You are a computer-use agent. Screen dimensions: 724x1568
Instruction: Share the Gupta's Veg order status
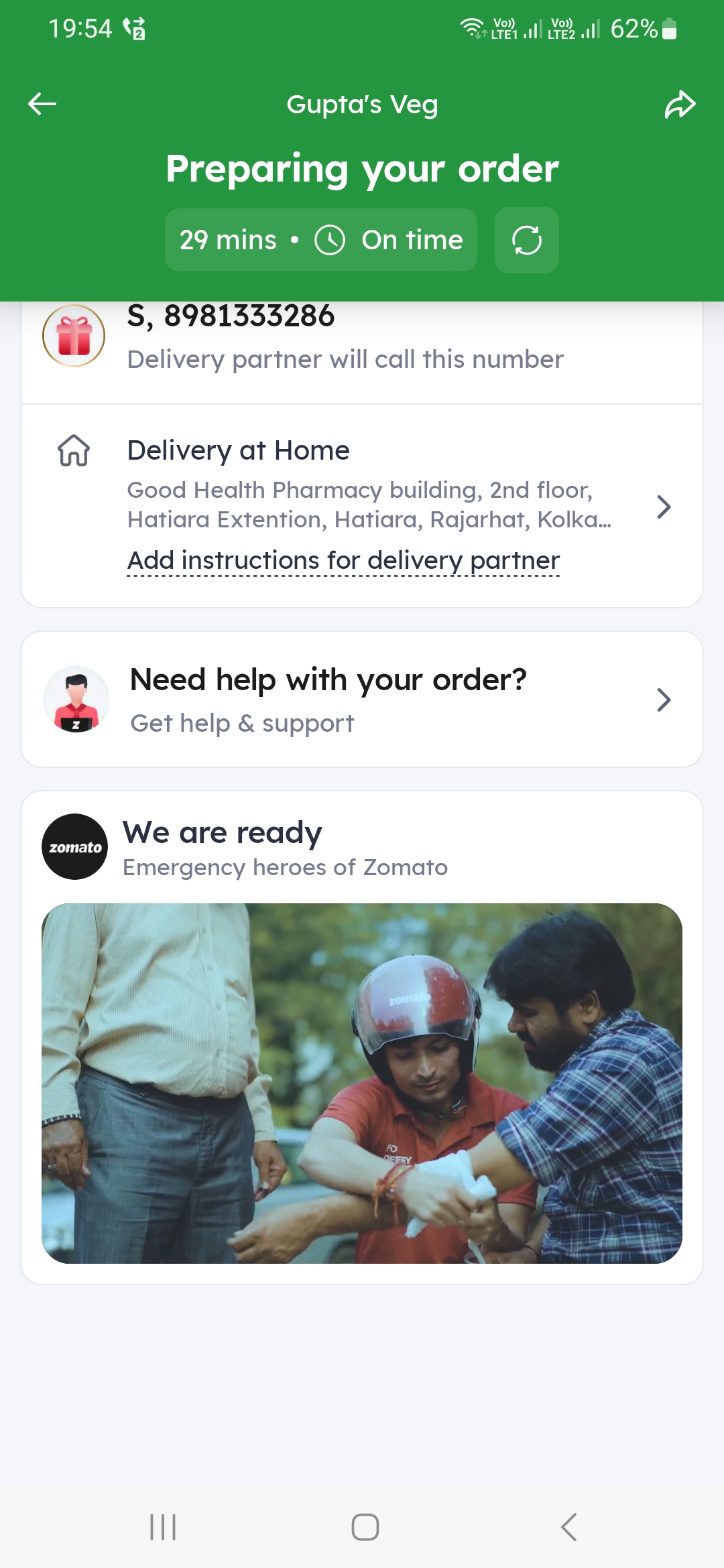point(680,105)
